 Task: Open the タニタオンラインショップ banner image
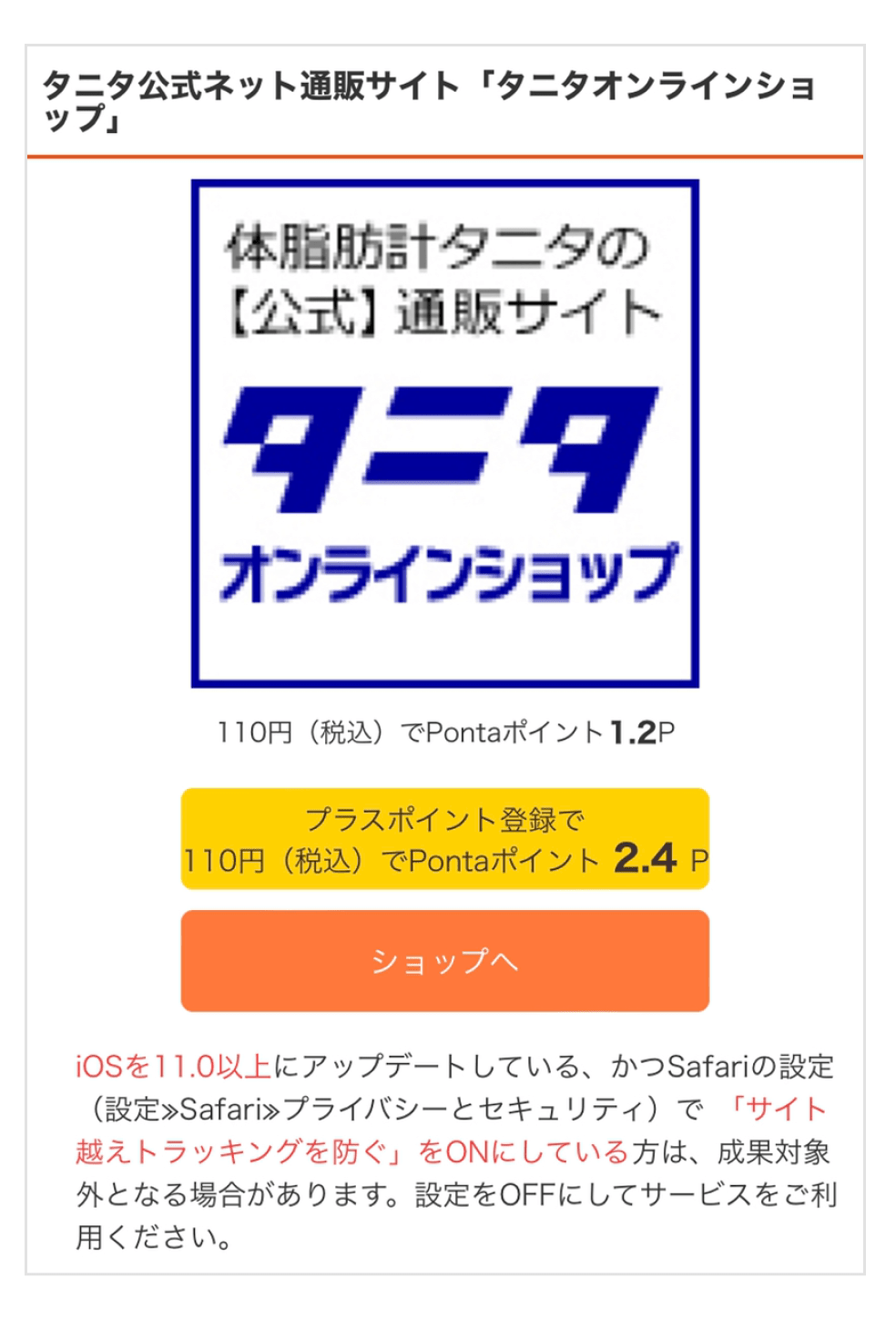pyautogui.click(x=444, y=434)
